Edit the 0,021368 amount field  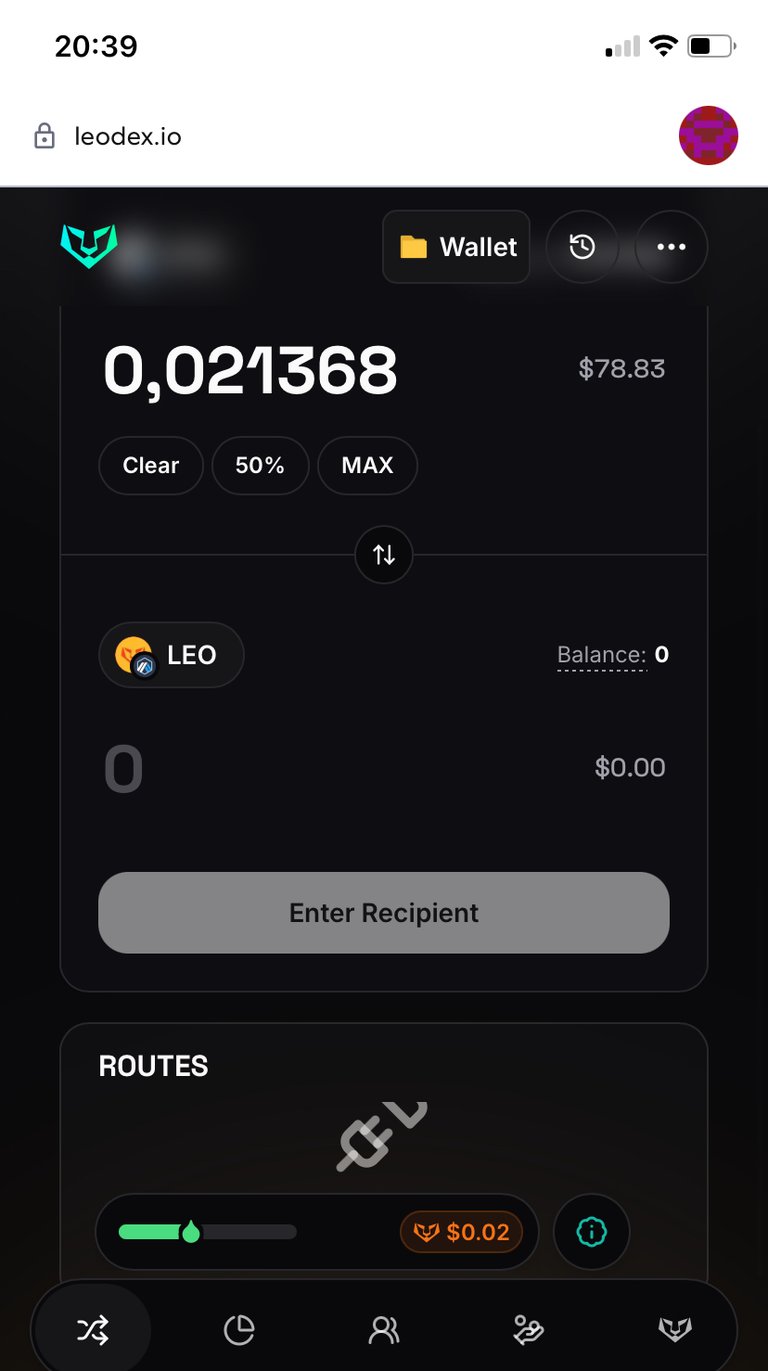[x=251, y=369]
